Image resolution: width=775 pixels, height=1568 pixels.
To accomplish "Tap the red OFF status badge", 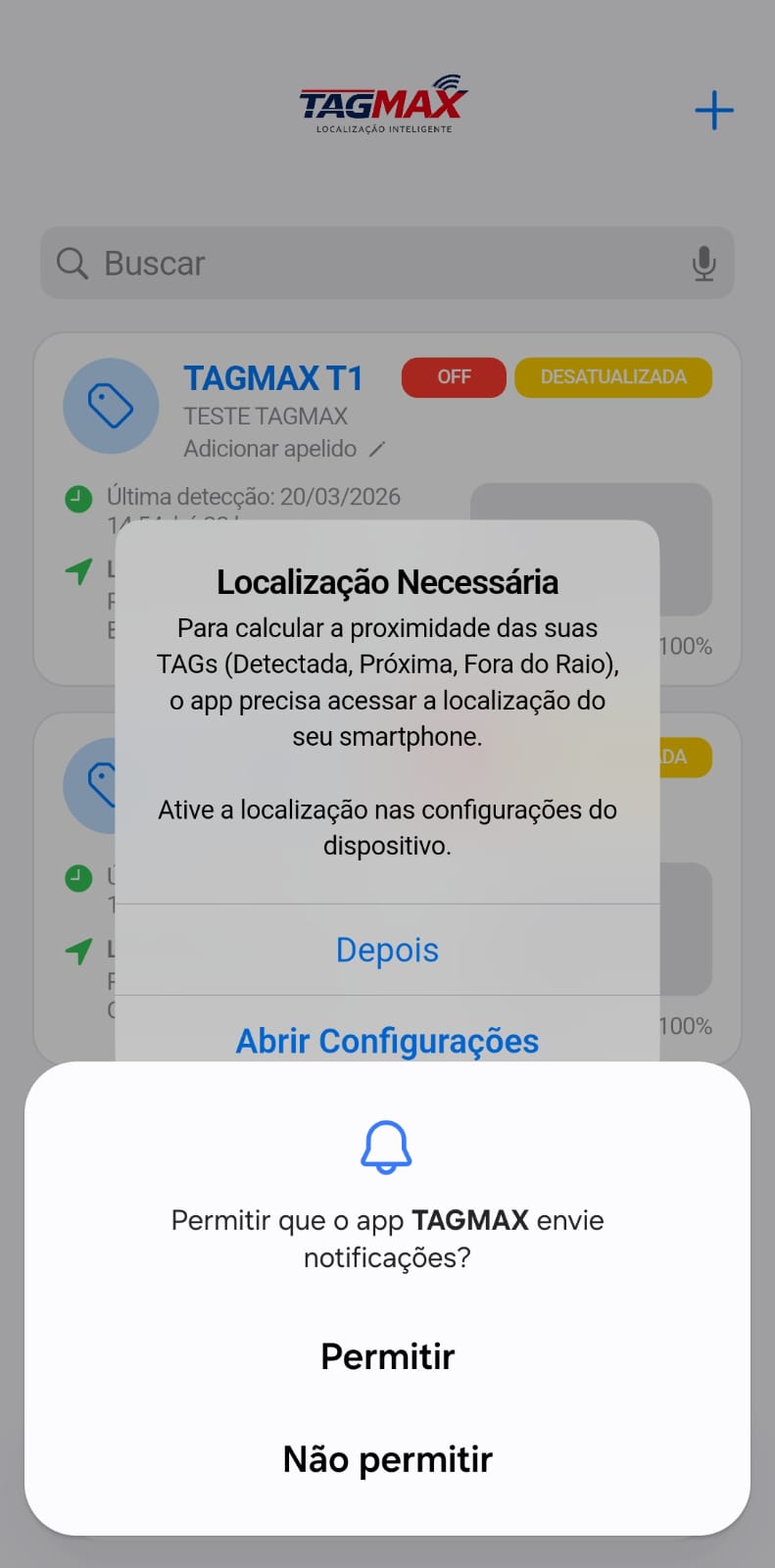I will point(453,377).
